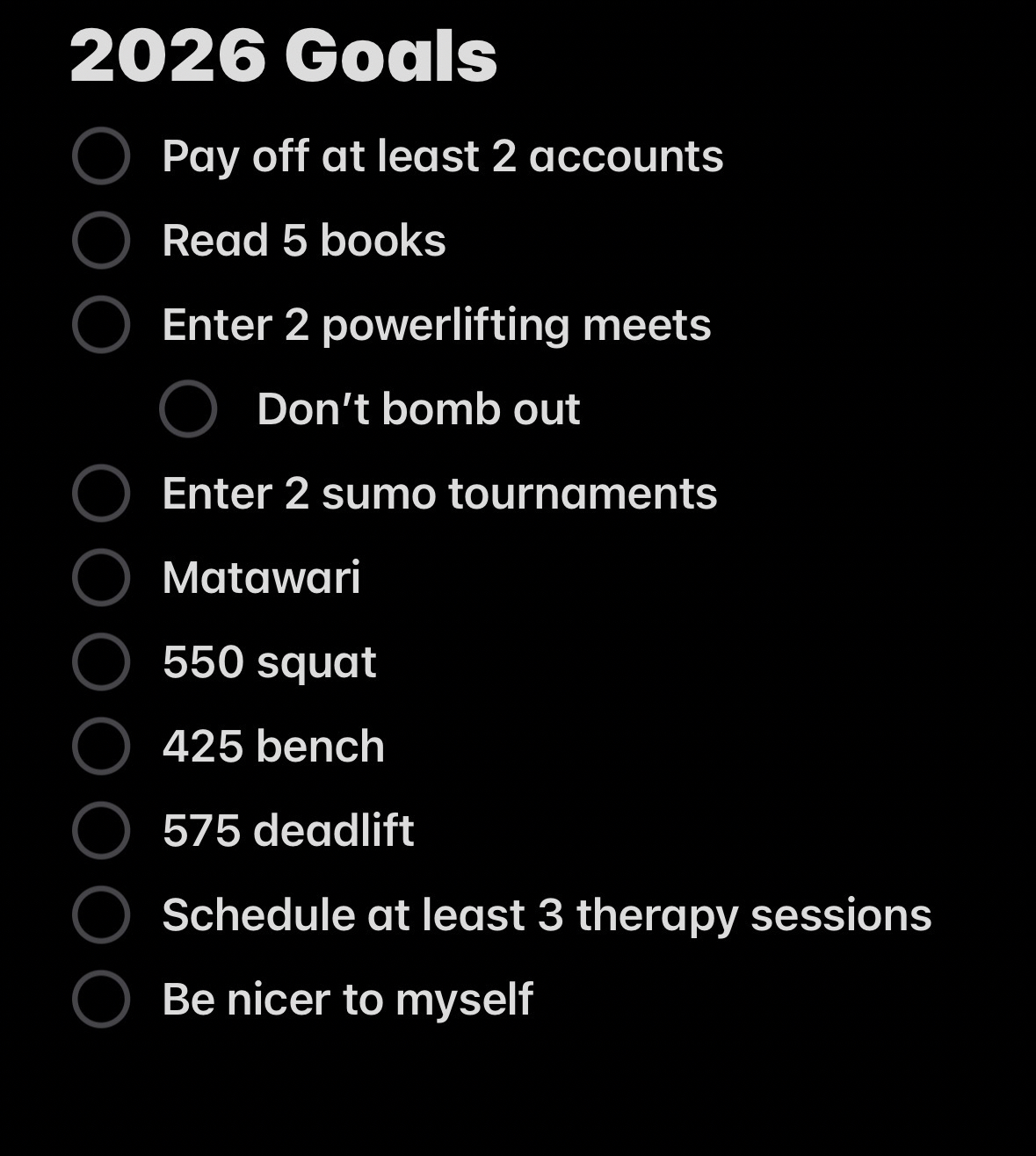
Task: Check the Don't bomb out sub-item
Action: coord(188,409)
